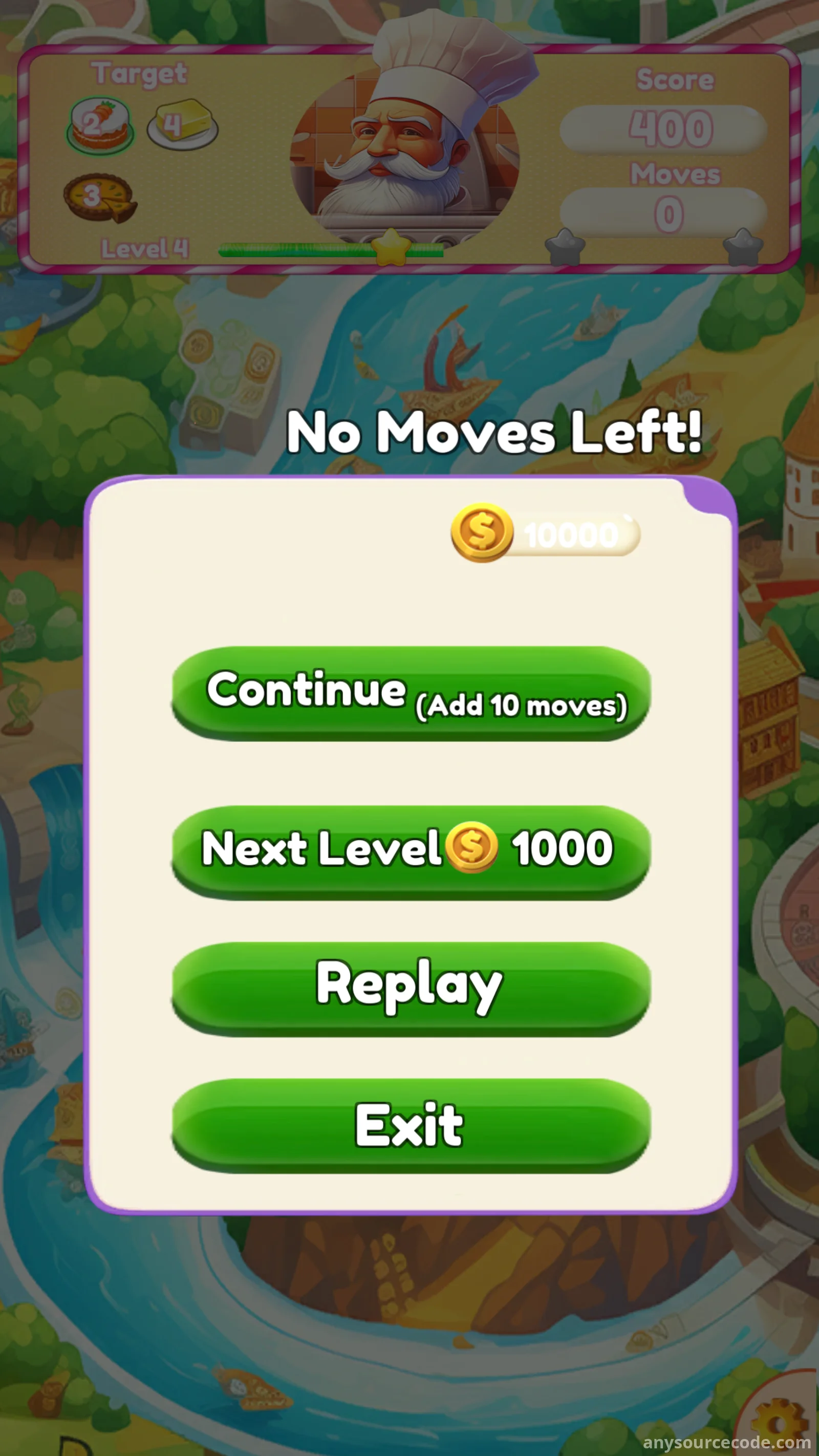The height and width of the screenshot is (1456, 819).
Task: Exit the level
Action: (411, 1126)
